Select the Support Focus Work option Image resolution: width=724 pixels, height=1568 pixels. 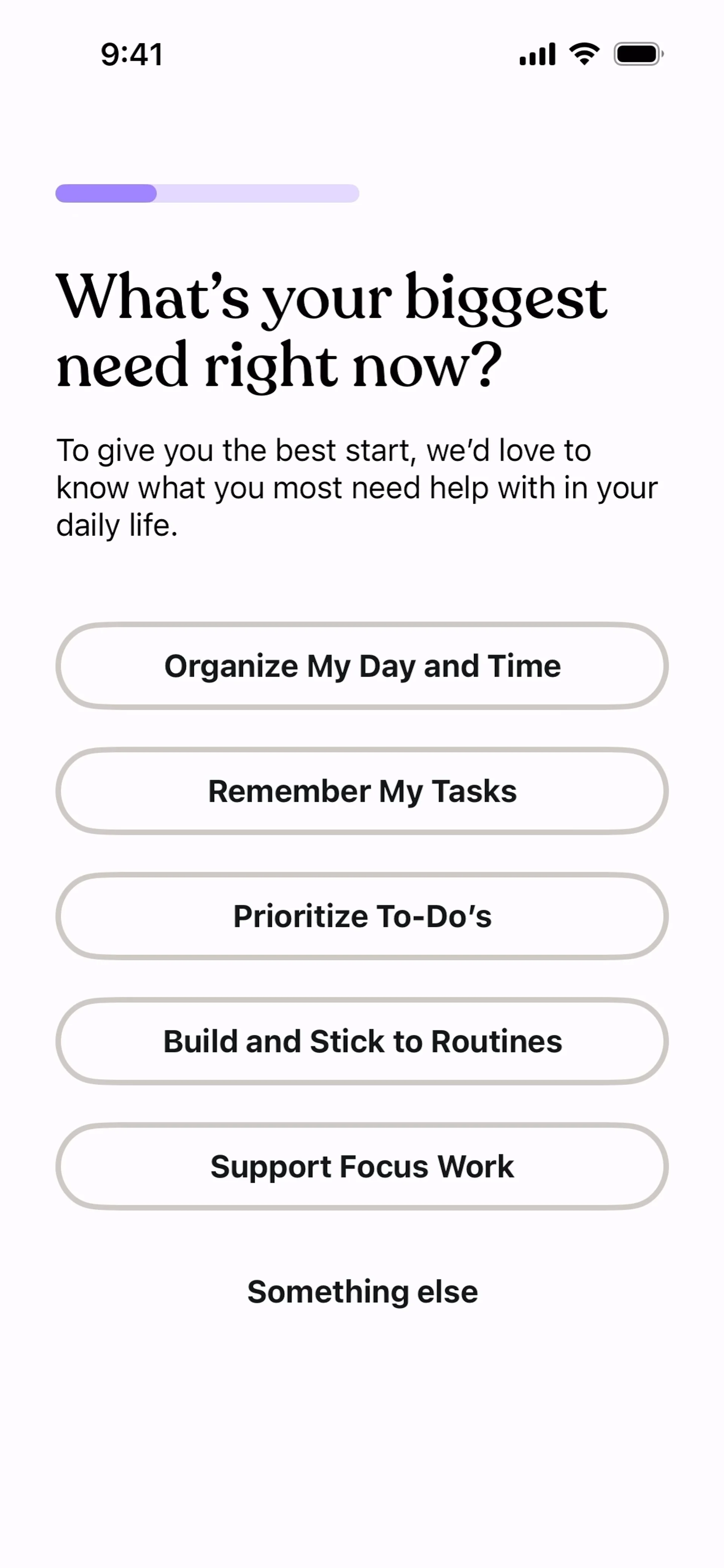pyautogui.click(x=362, y=1167)
